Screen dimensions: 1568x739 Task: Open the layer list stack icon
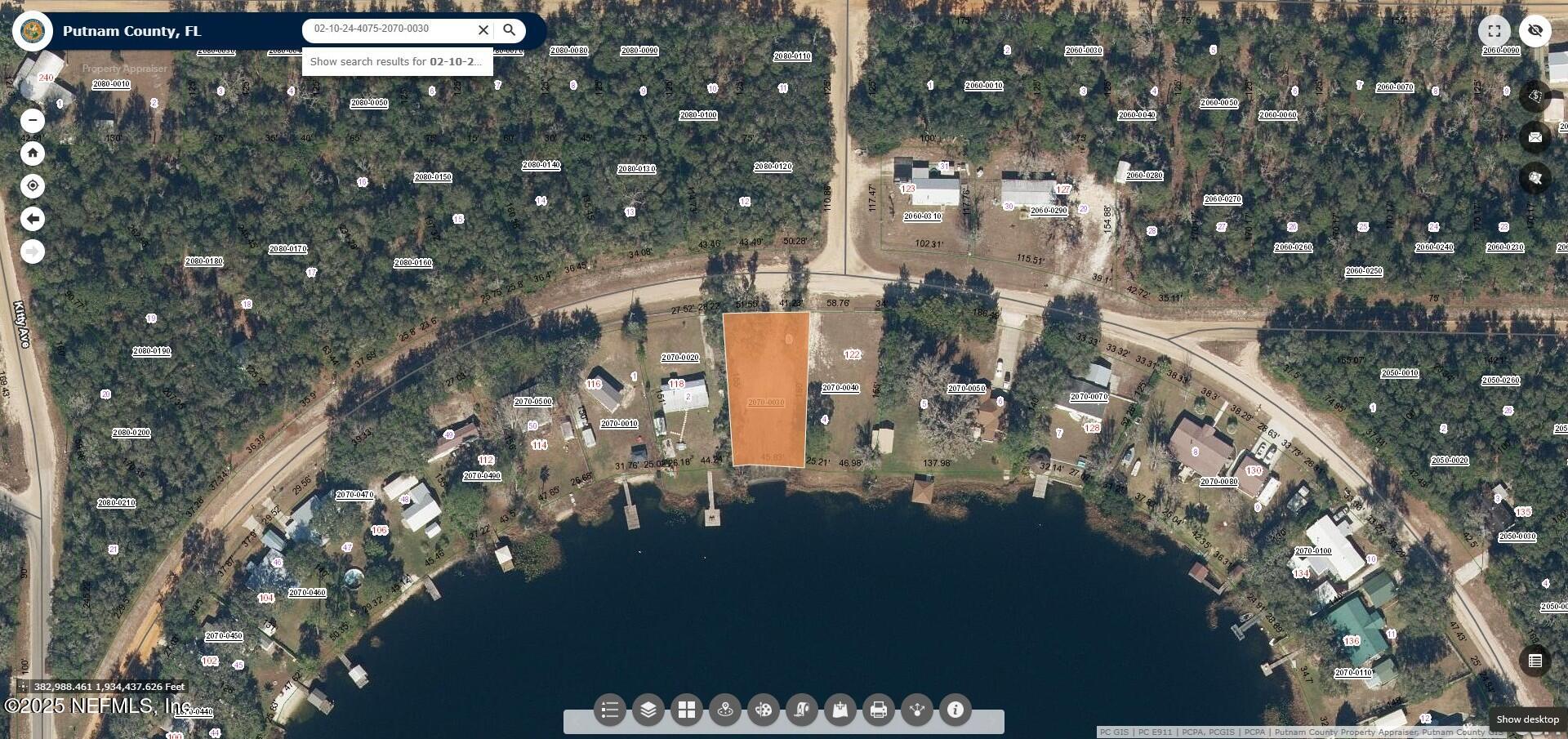[x=648, y=710]
